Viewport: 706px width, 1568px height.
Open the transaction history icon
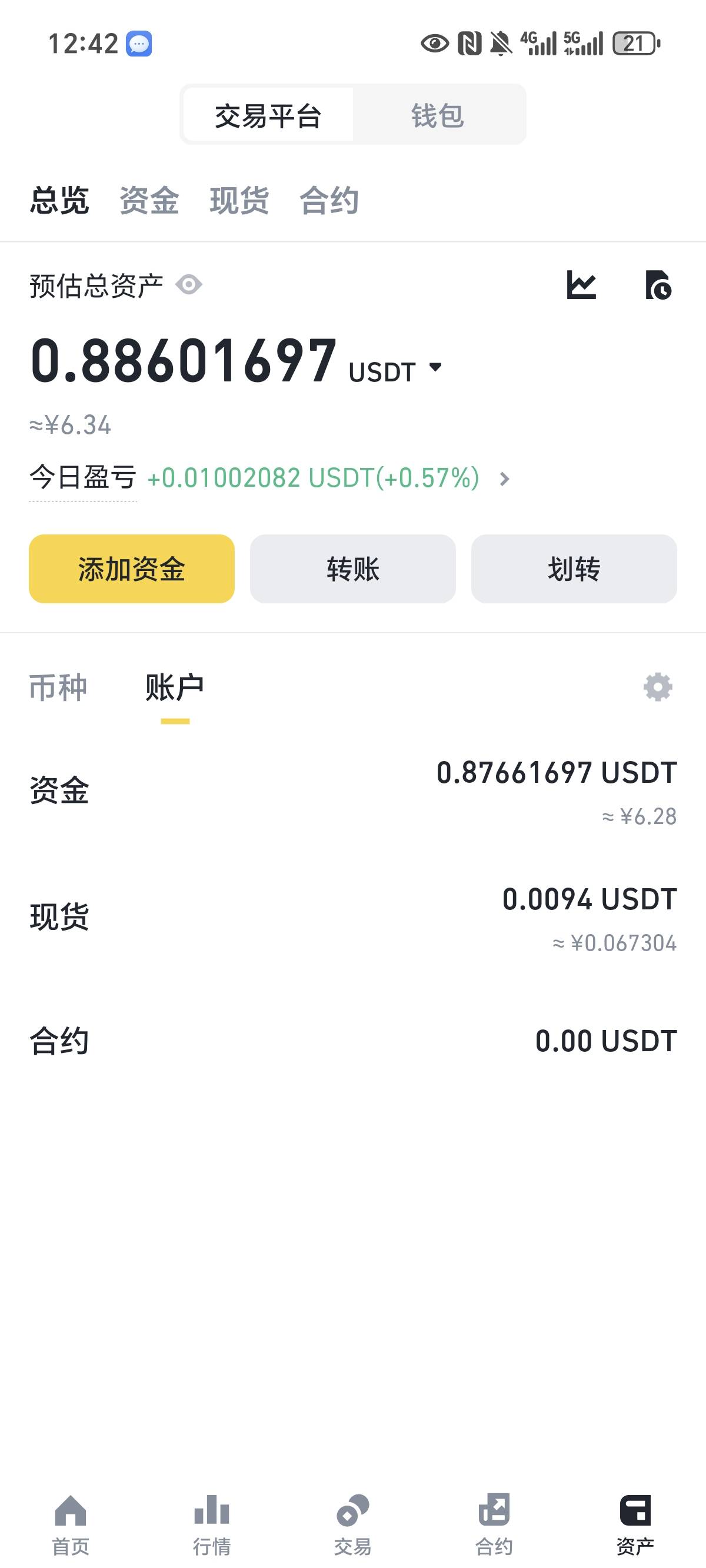(x=658, y=285)
